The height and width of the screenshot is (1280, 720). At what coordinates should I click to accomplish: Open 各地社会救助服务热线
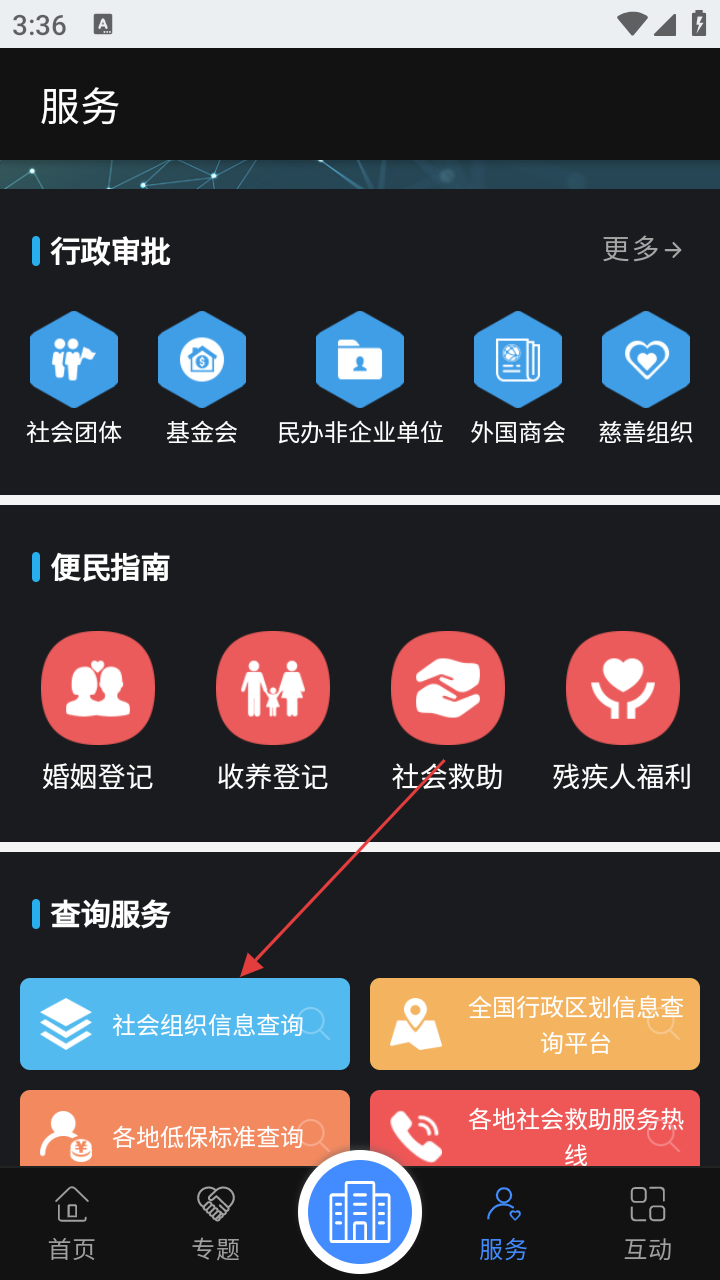535,1130
